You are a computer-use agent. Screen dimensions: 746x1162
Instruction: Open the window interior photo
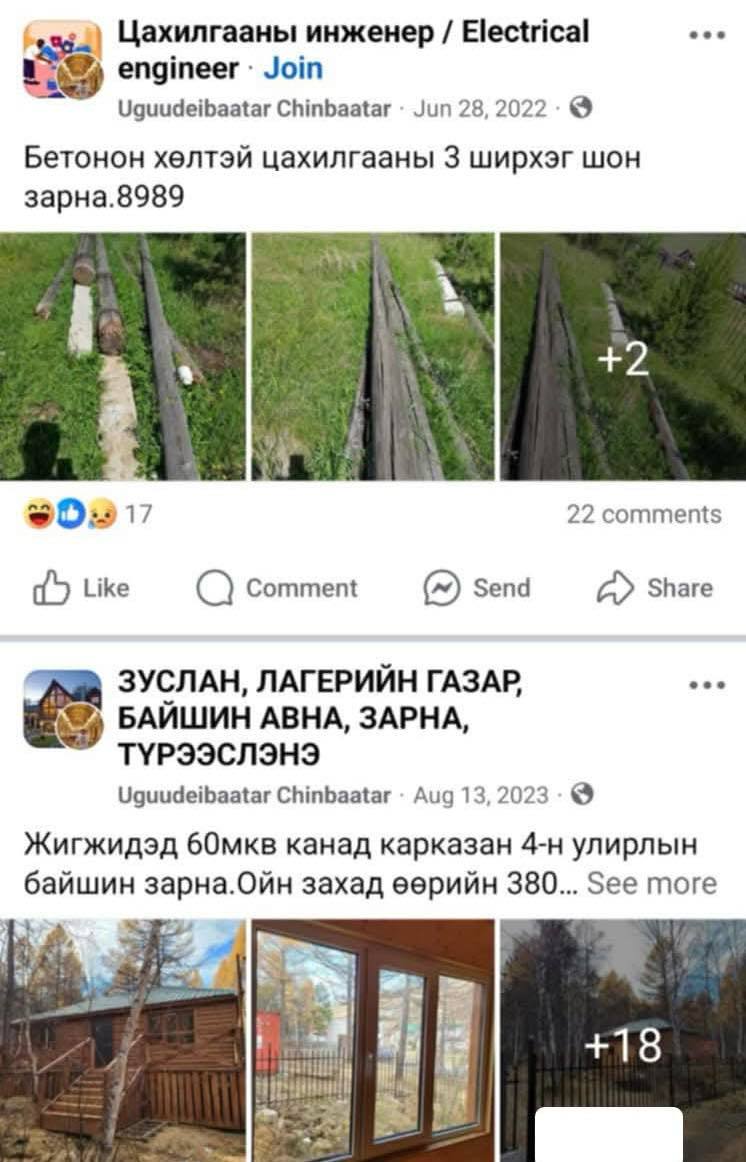click(x=372, y=1040)
